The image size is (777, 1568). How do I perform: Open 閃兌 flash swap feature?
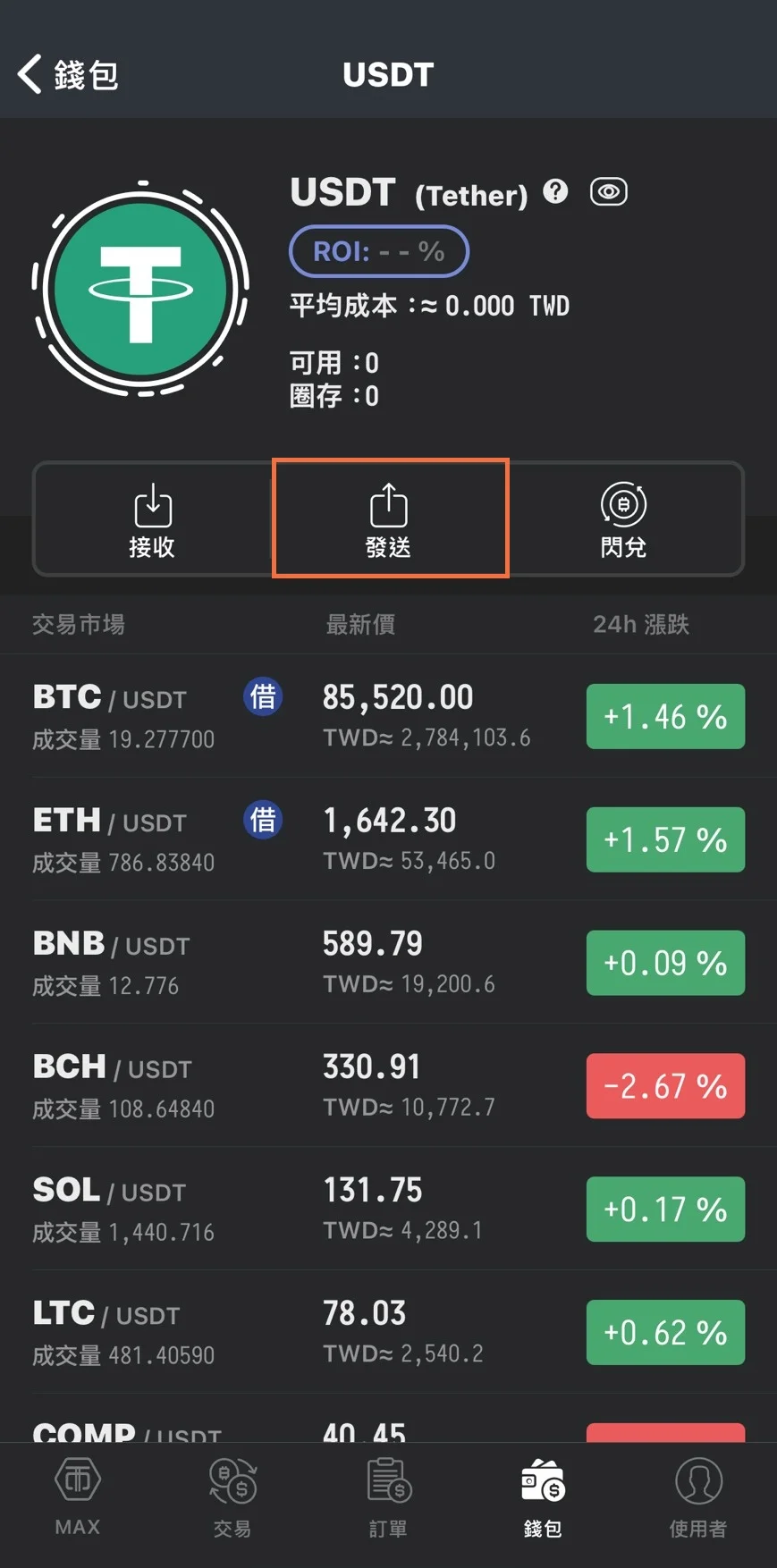point(623,518)
